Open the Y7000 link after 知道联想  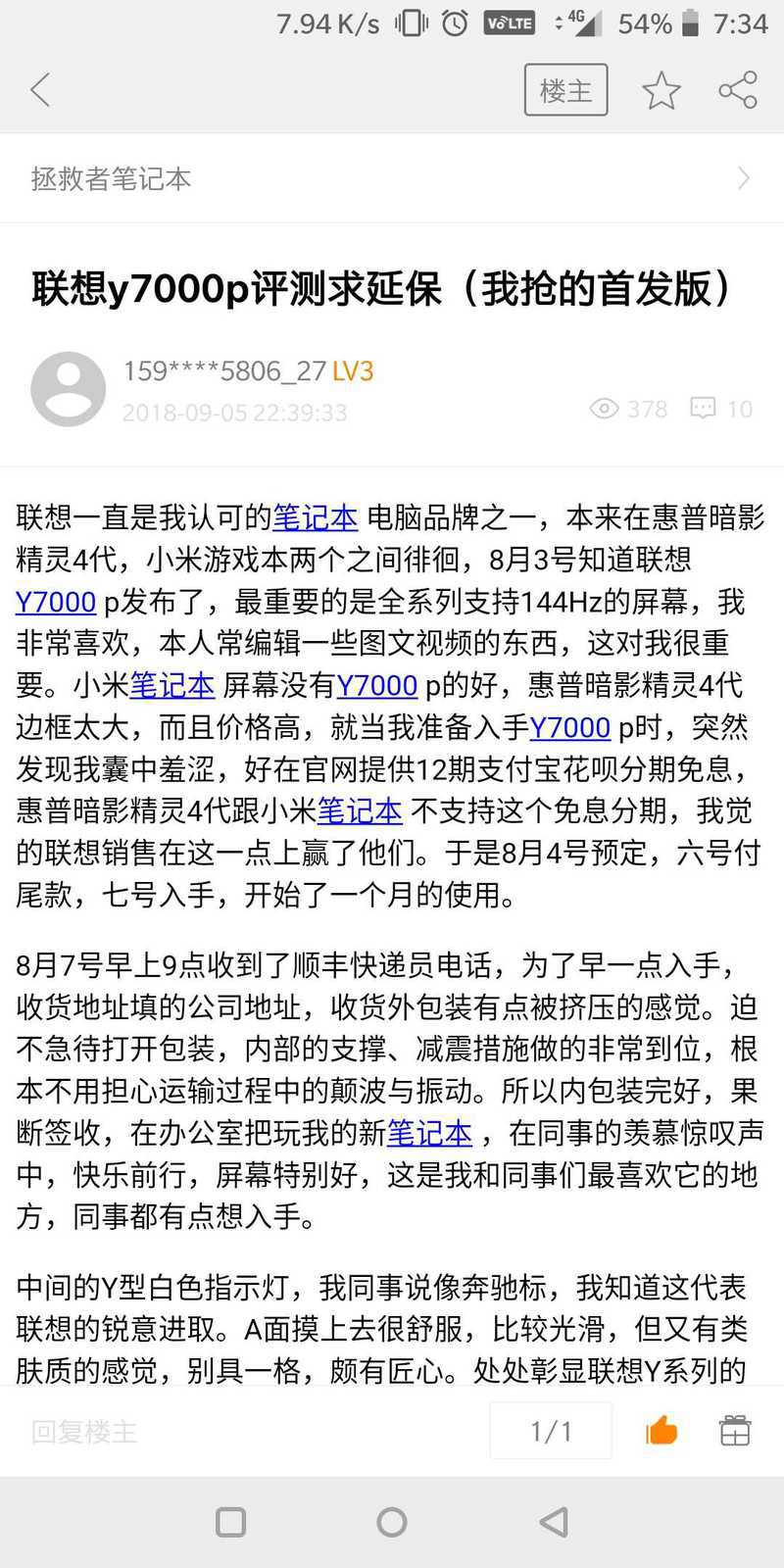tap(56, 602)
